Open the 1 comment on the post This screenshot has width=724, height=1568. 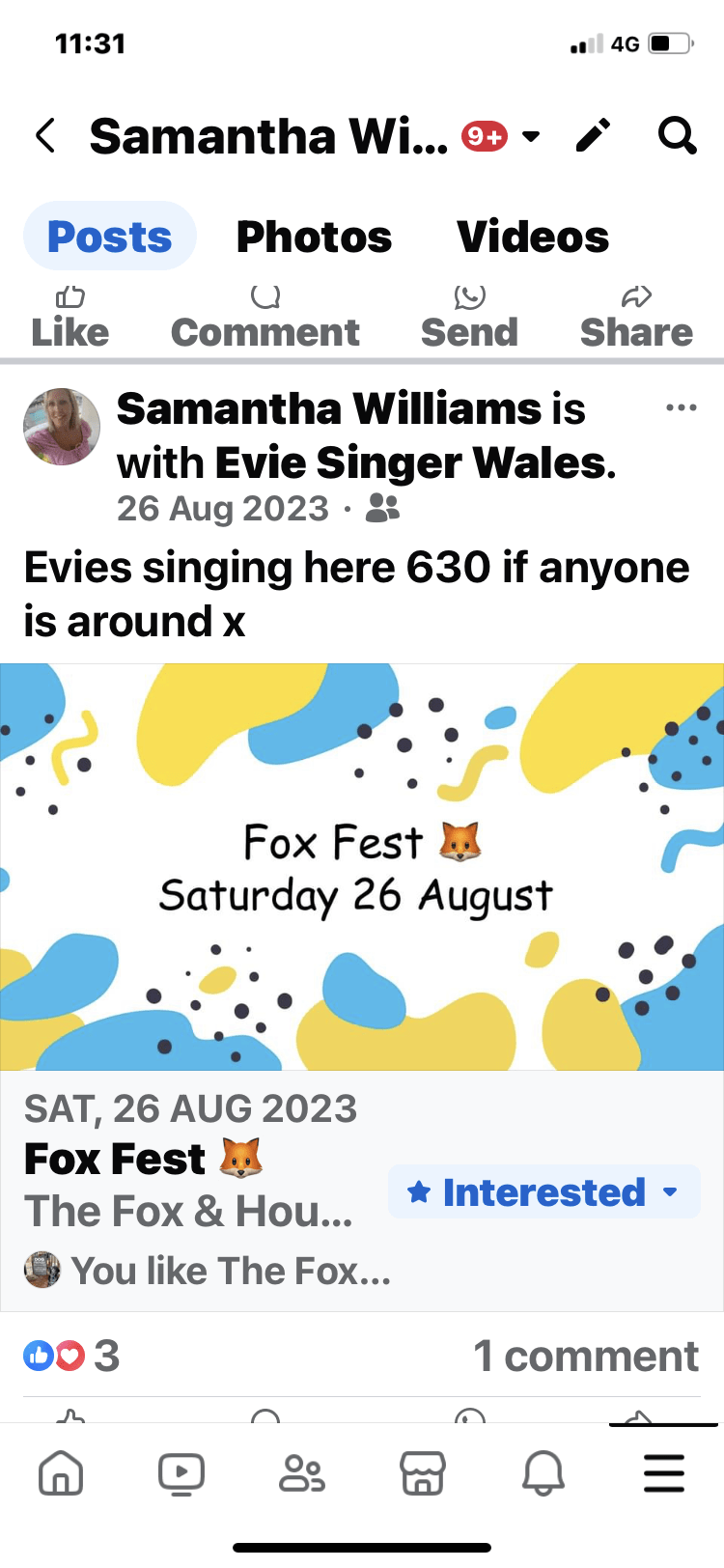(x=585, y=1357)
